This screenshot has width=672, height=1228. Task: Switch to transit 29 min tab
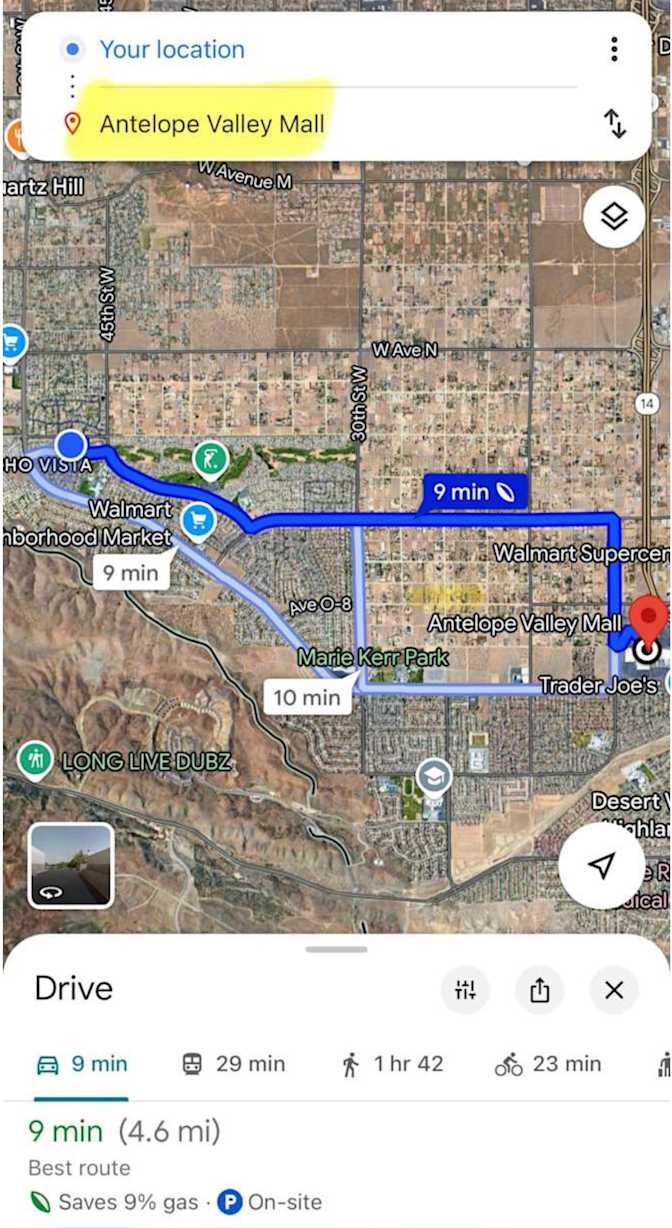(233, 1064)
